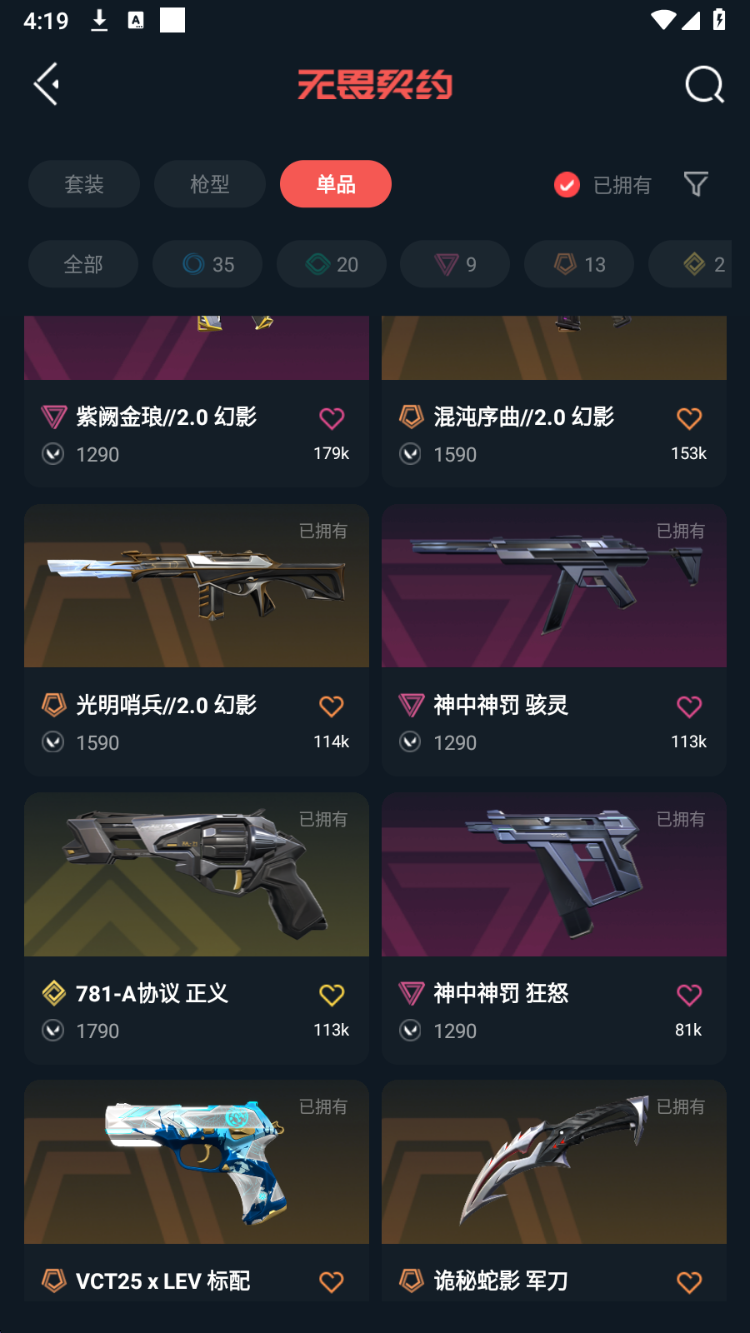Viewport: 750px width, 1333px height.
Task: Open search with the magnifier icon
Action: pyautogui.click(x=704, y=85)
